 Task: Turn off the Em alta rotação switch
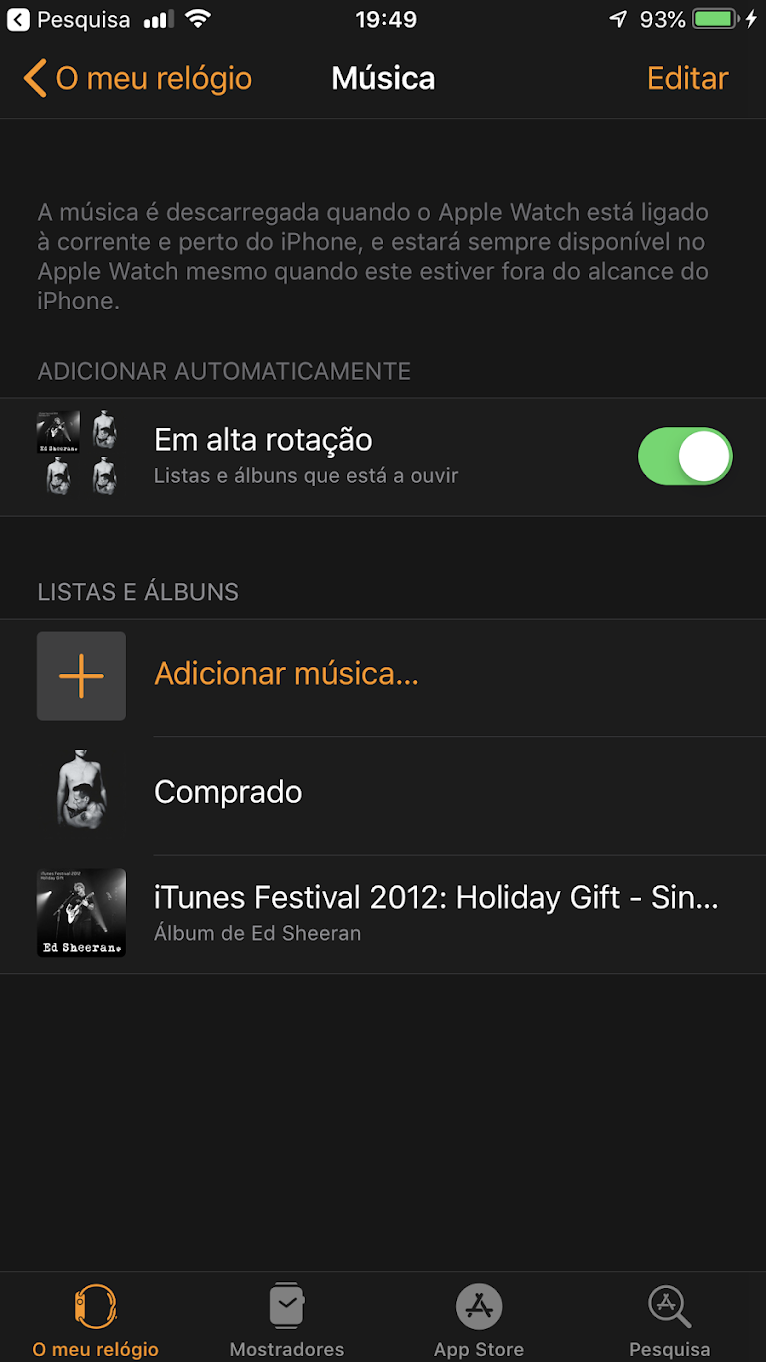(685, 457)
